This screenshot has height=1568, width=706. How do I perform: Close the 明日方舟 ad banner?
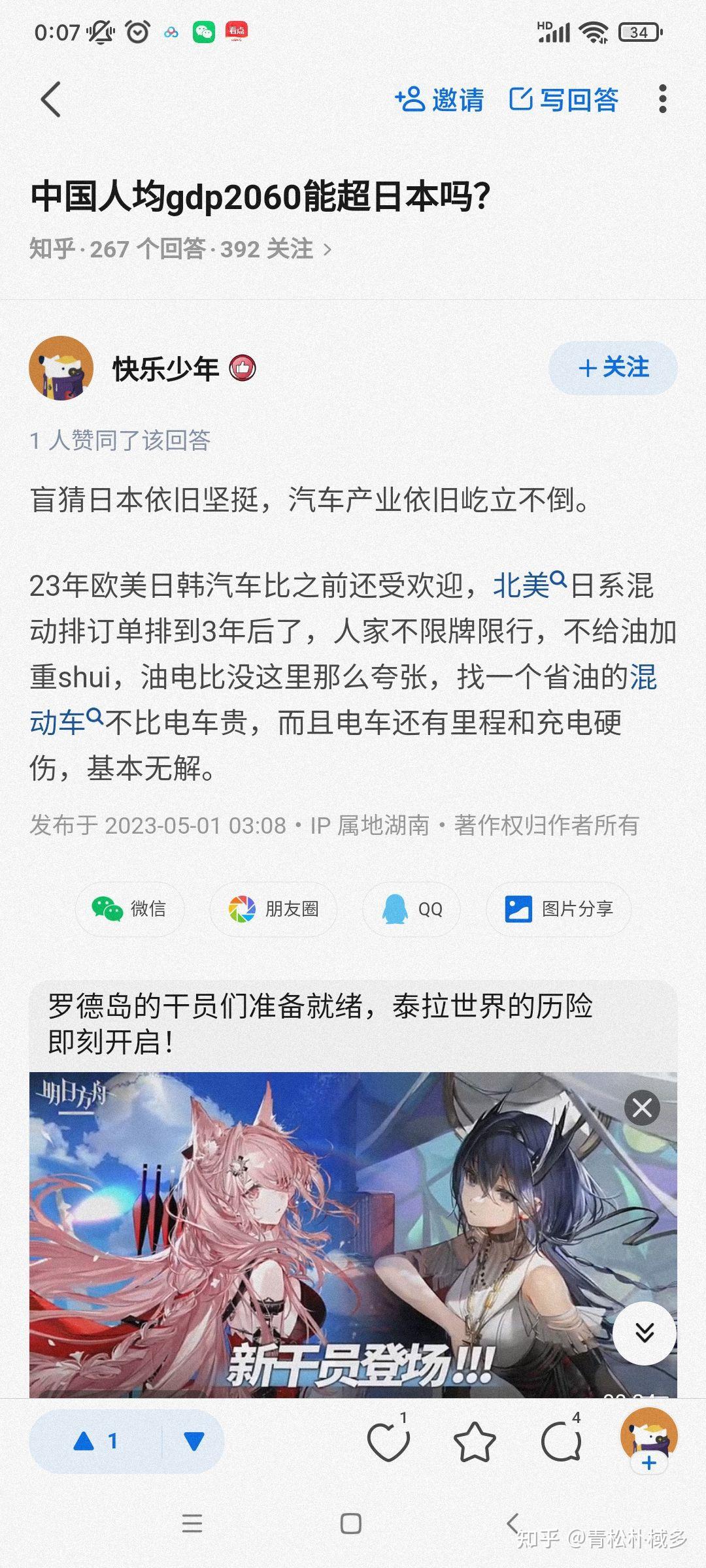coord(642,1107)
